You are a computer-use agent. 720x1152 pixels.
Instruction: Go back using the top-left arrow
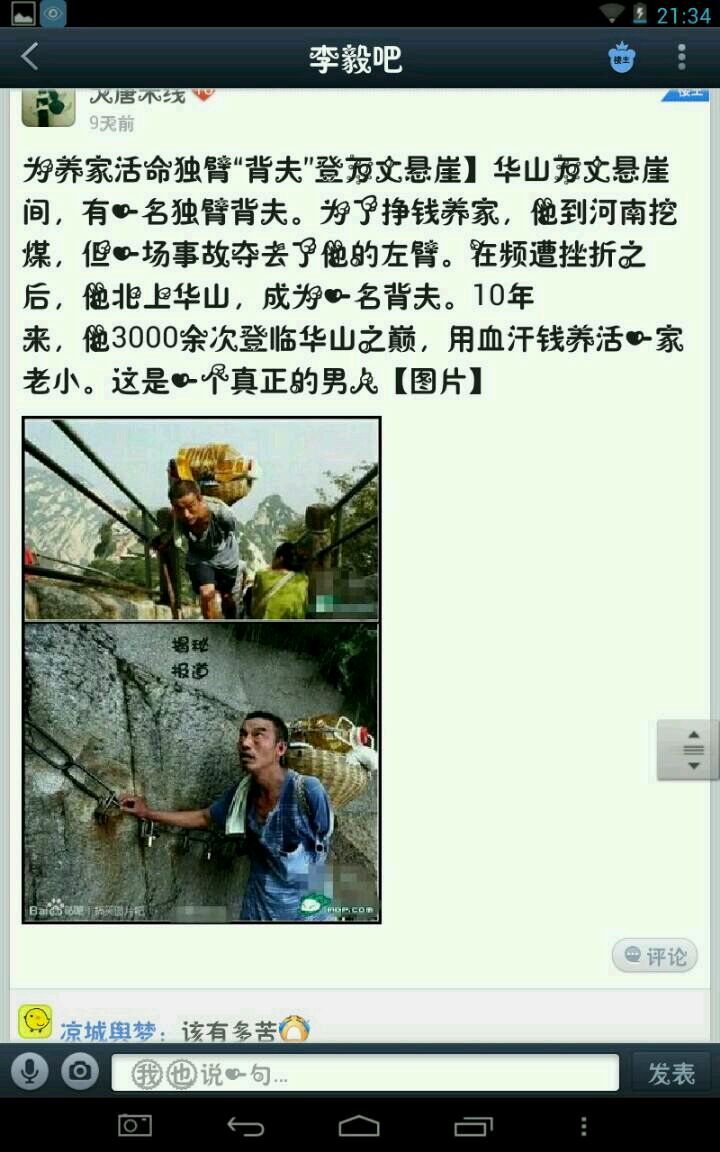point(30,57)
